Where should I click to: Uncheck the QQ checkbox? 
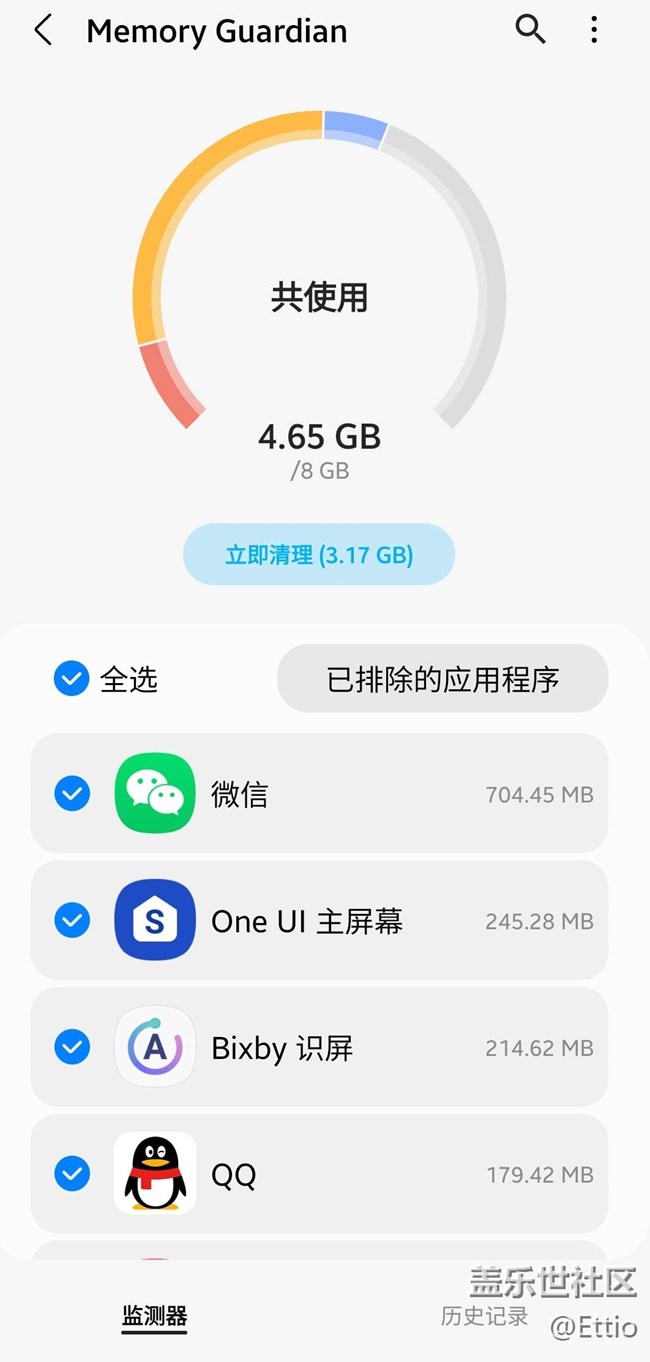pyautogui.click(x=71, y=1173)
